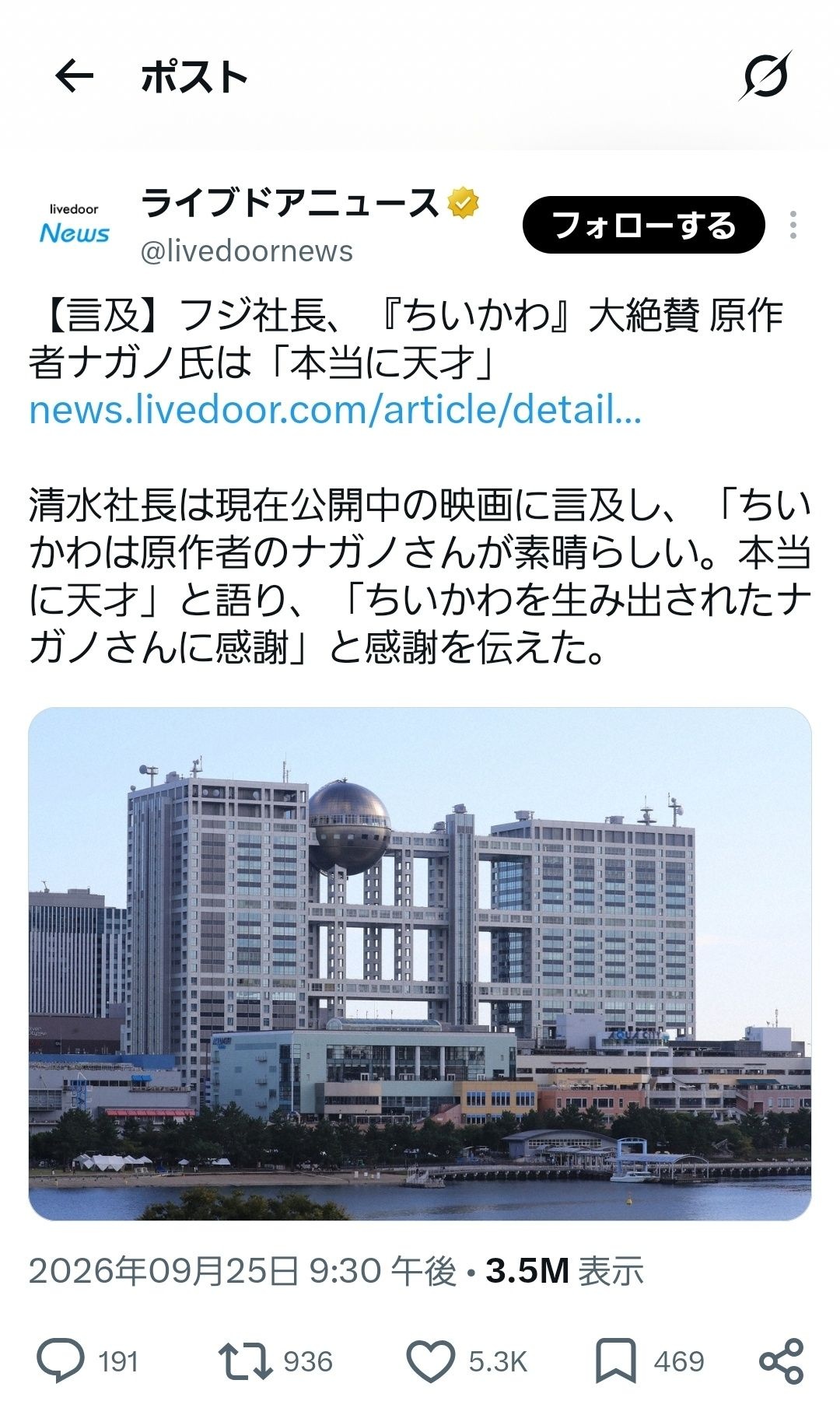Open replies via the comment icon
The height and width of the screenshot is (1408, 840).
[61, 1361]
